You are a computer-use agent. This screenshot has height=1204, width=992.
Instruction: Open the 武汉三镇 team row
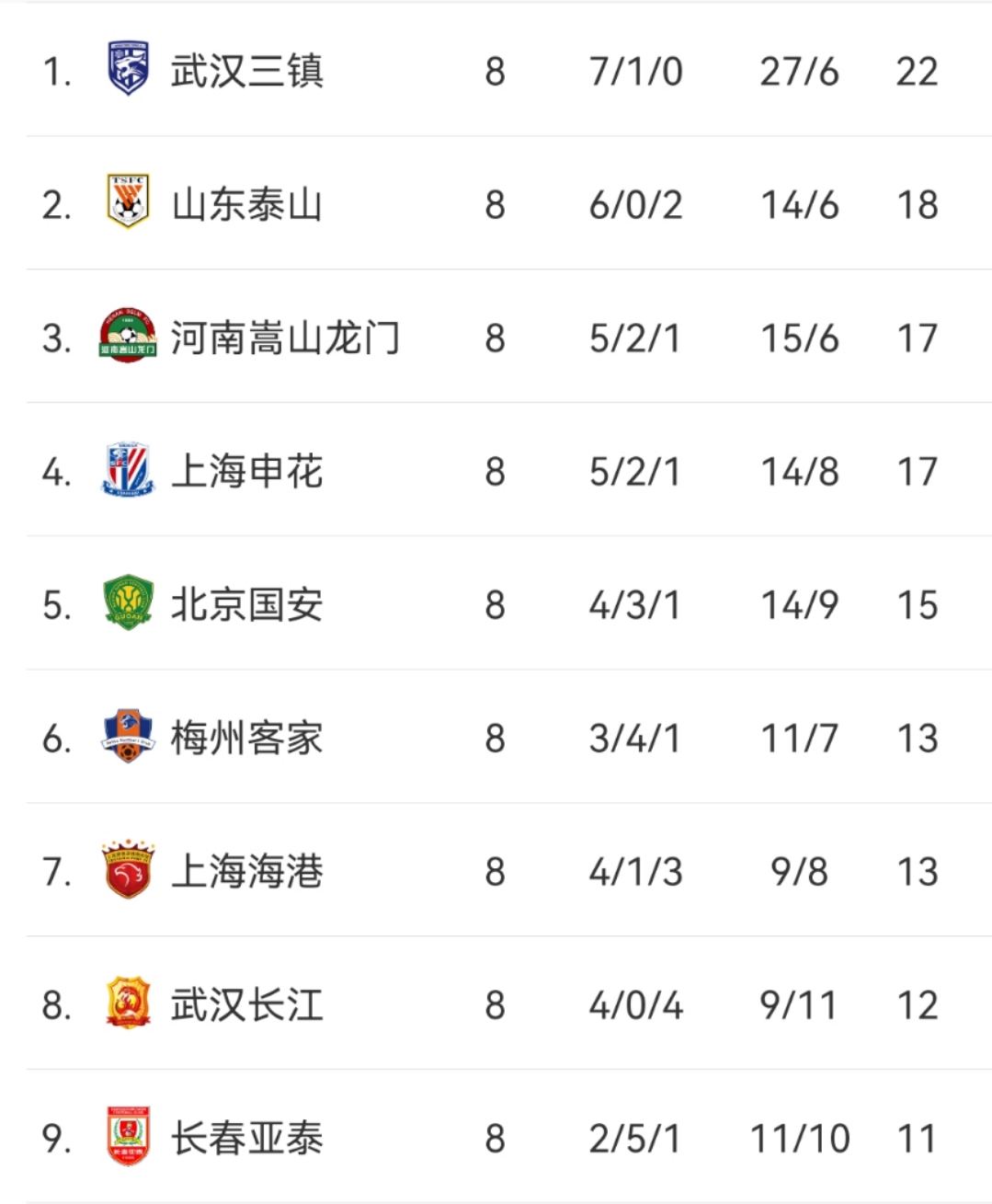(246, 72)
